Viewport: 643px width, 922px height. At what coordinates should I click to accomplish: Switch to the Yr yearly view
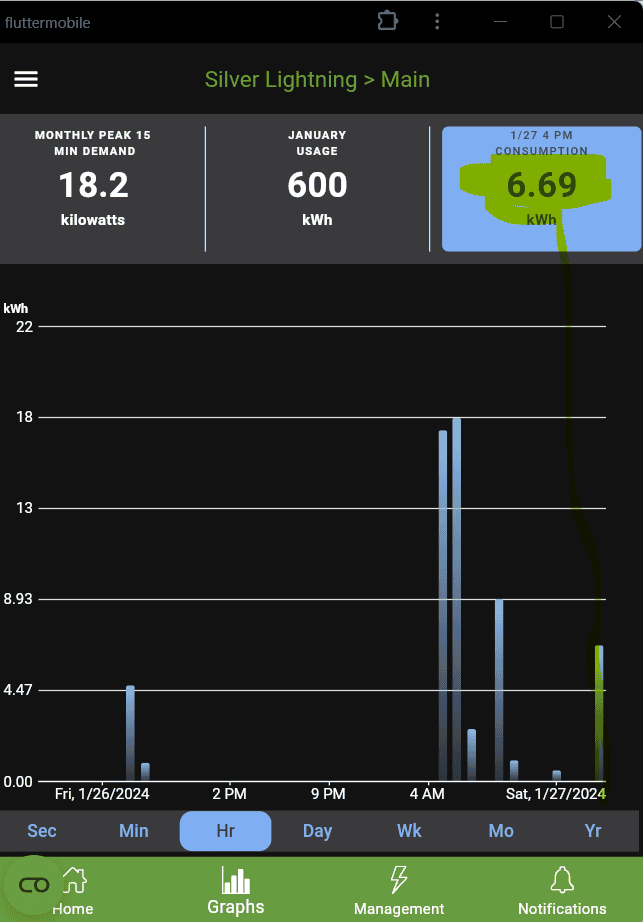coord(593,831)
